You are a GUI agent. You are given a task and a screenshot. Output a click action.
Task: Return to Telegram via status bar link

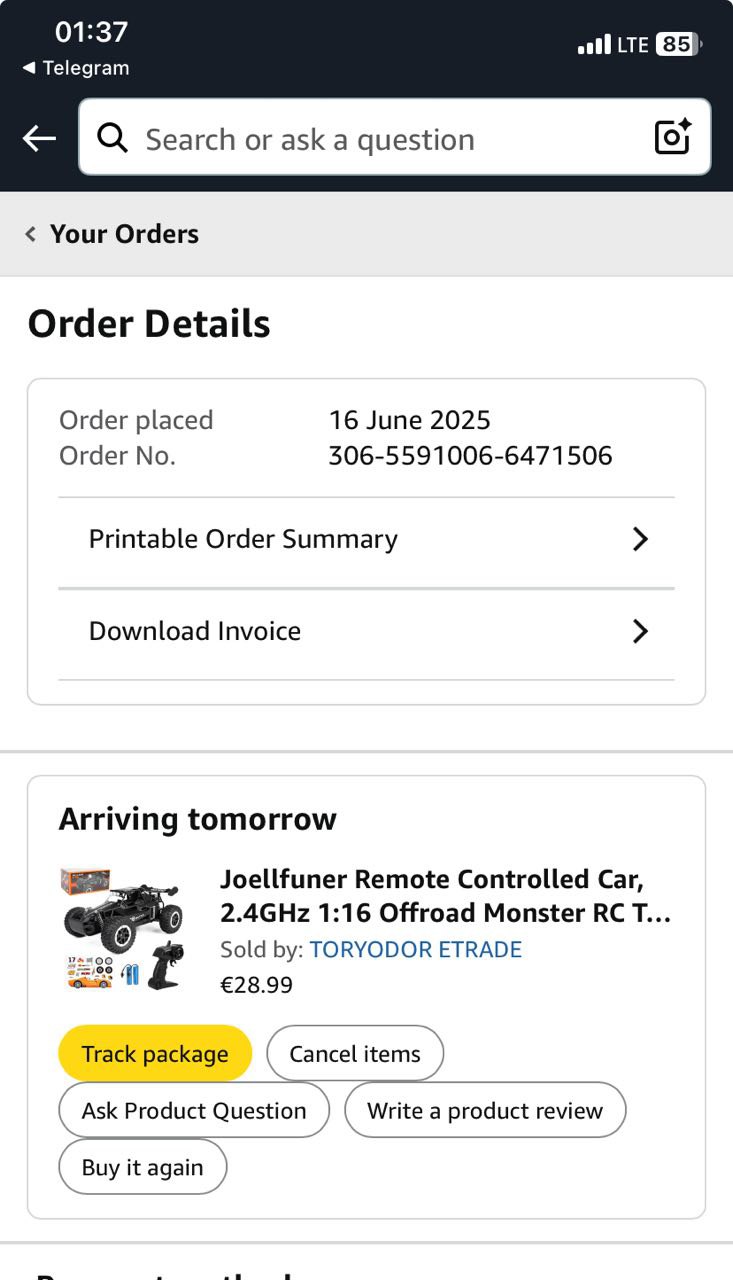click(77, 68)
